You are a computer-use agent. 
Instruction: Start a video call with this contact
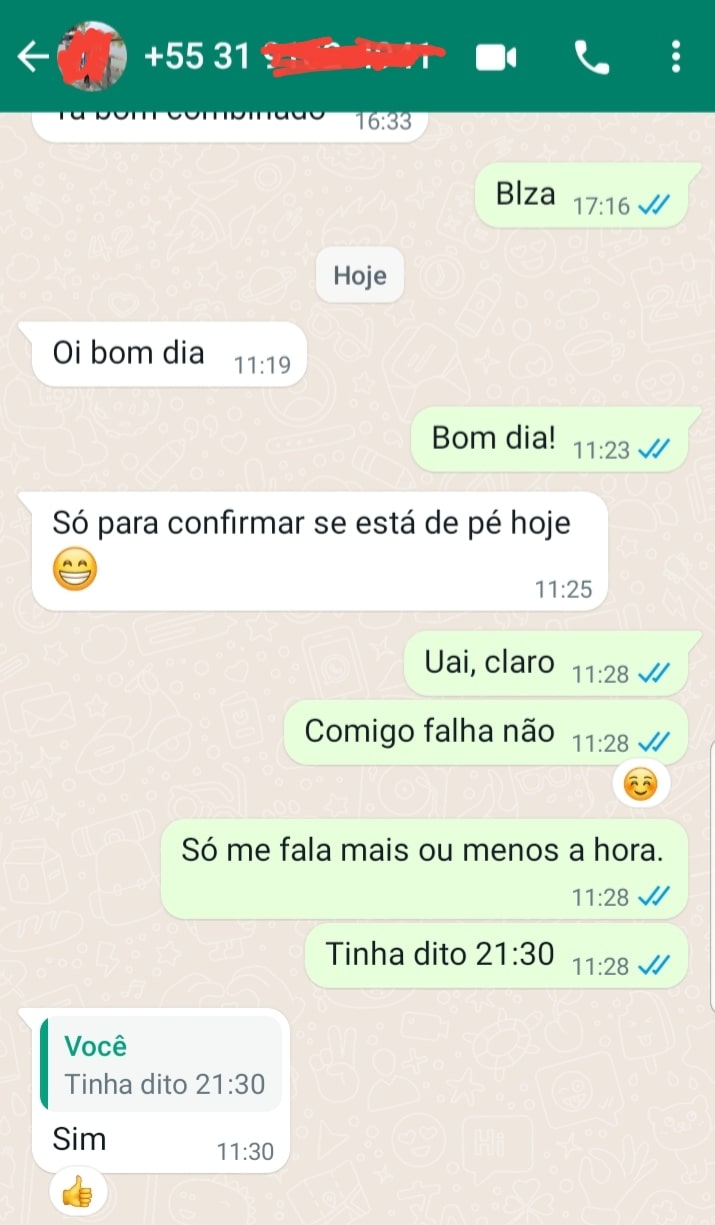pyautogui.click(x=496, y=58)
